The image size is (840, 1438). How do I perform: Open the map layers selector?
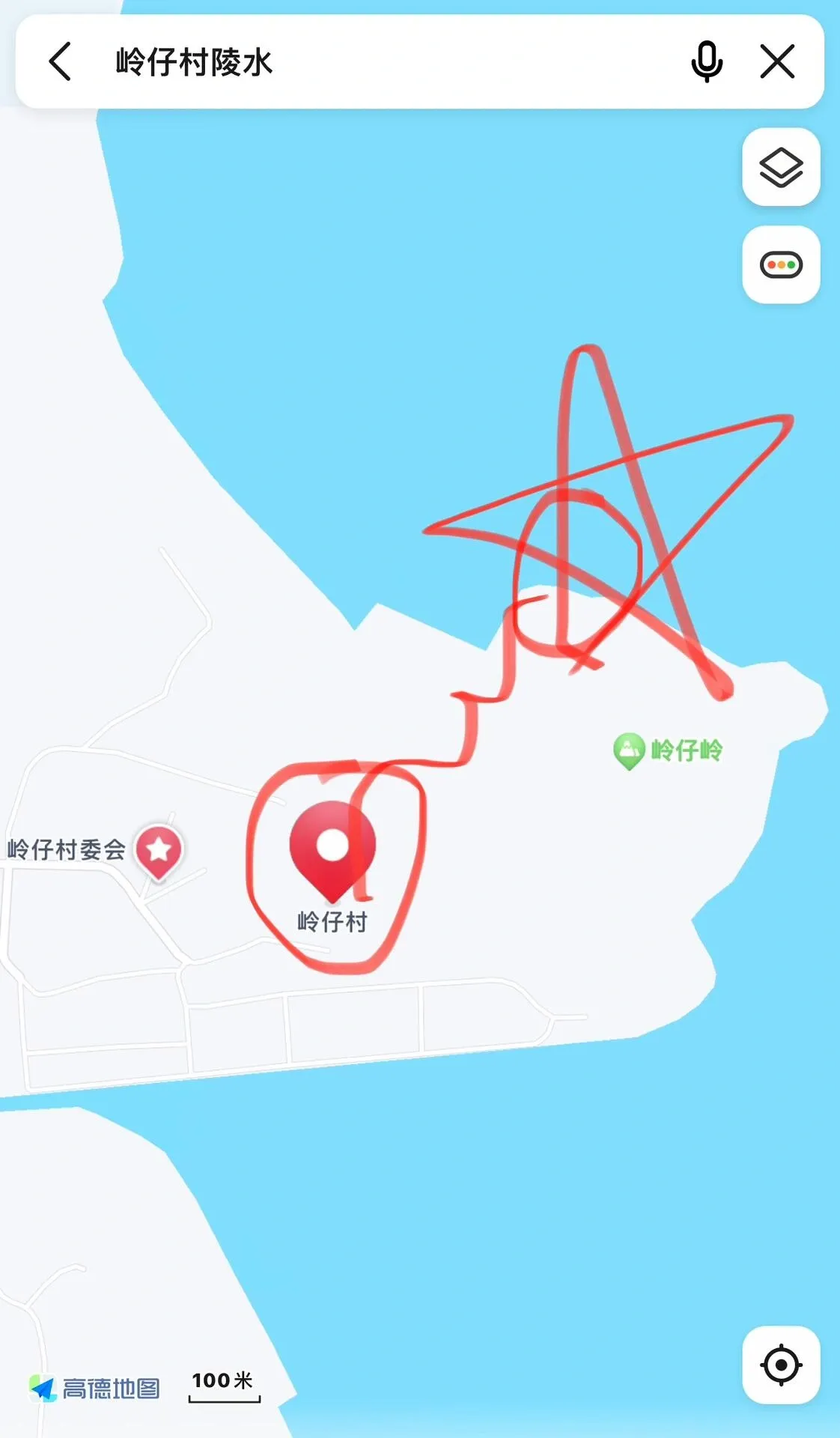[x=781, y=167]
